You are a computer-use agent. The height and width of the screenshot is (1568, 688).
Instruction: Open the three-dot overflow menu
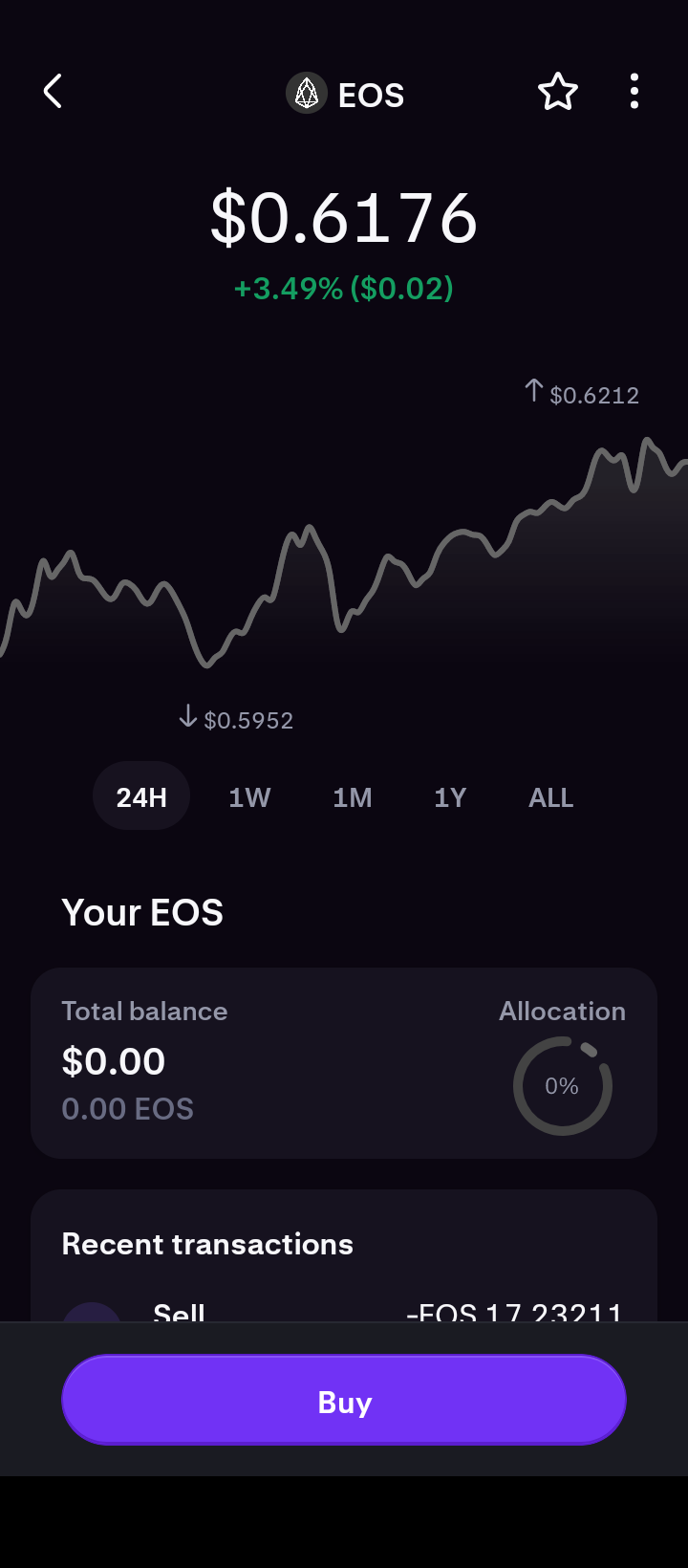click(x=634, y=93)
